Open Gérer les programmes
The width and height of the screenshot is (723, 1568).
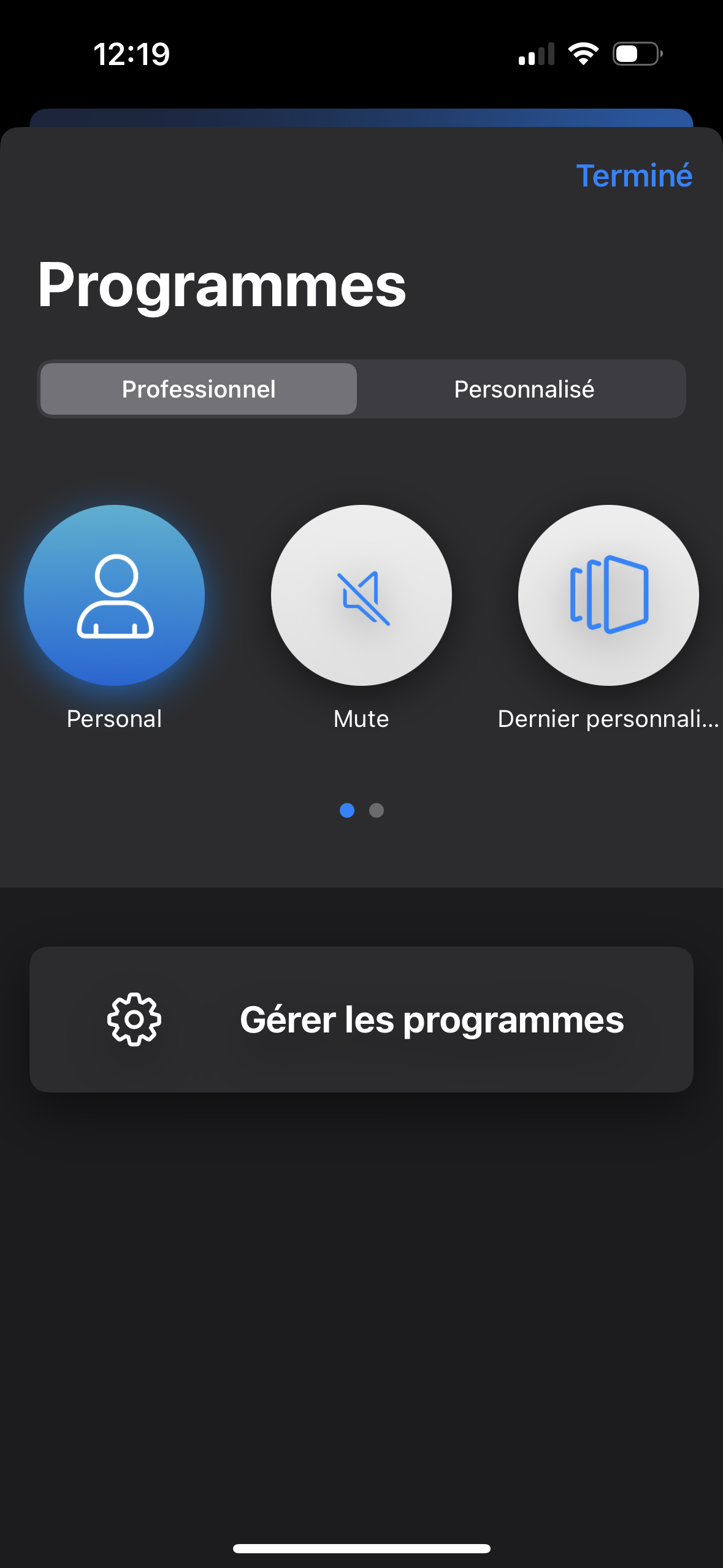(x=361, y=1019)
